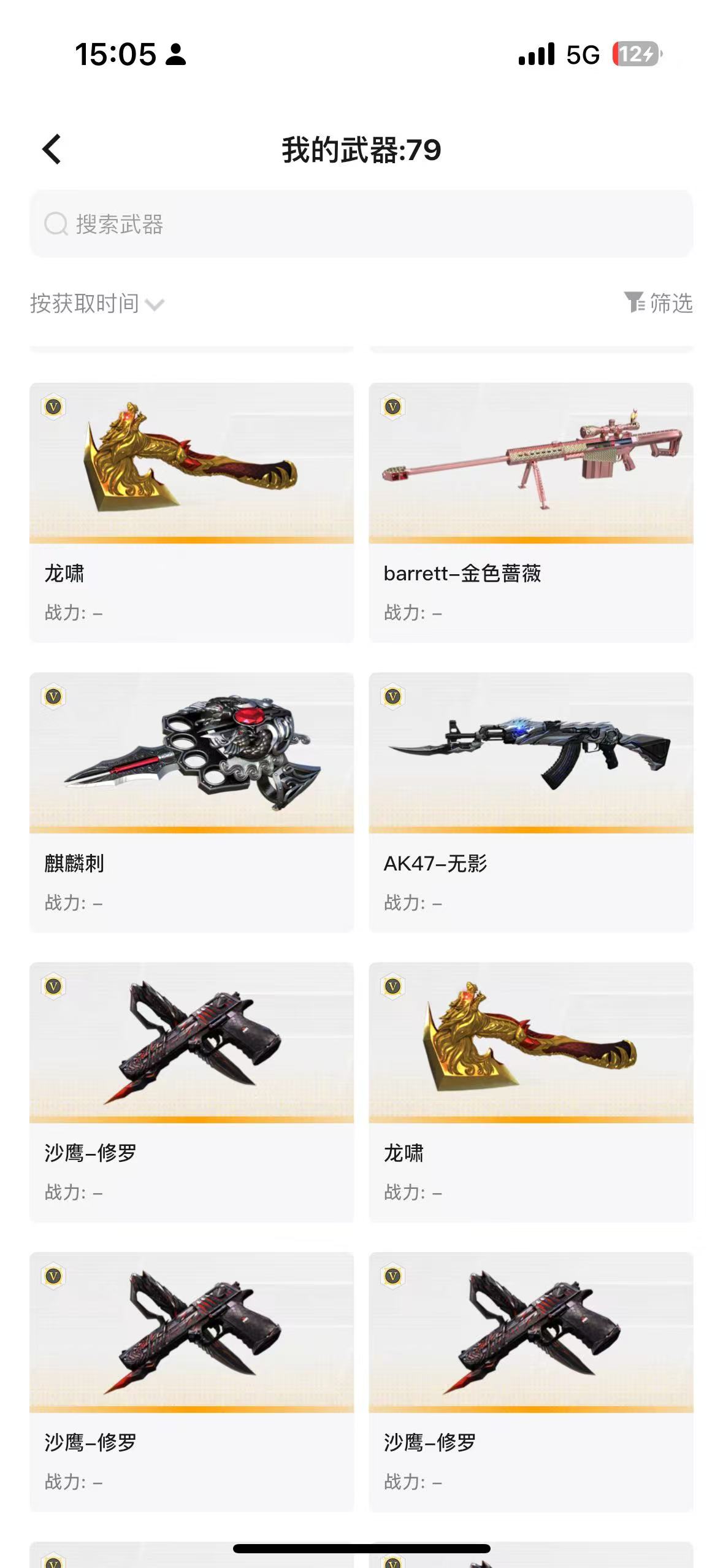Viewport: 723px width, 1568px height.
Task: Tap the 搜索武器 search field
Action: pyautogui.click(x=361, y=224)
